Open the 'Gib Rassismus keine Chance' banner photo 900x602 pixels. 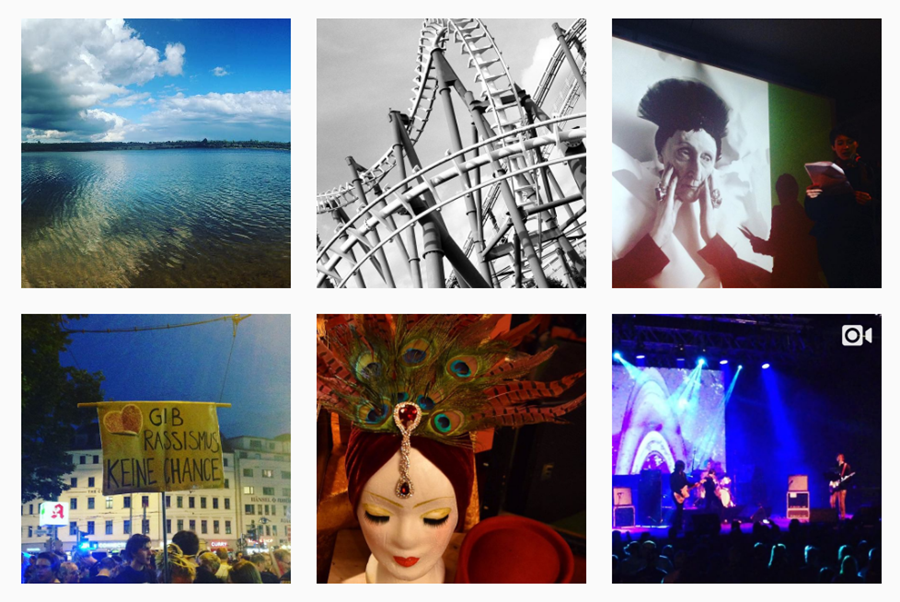point(156,448)
